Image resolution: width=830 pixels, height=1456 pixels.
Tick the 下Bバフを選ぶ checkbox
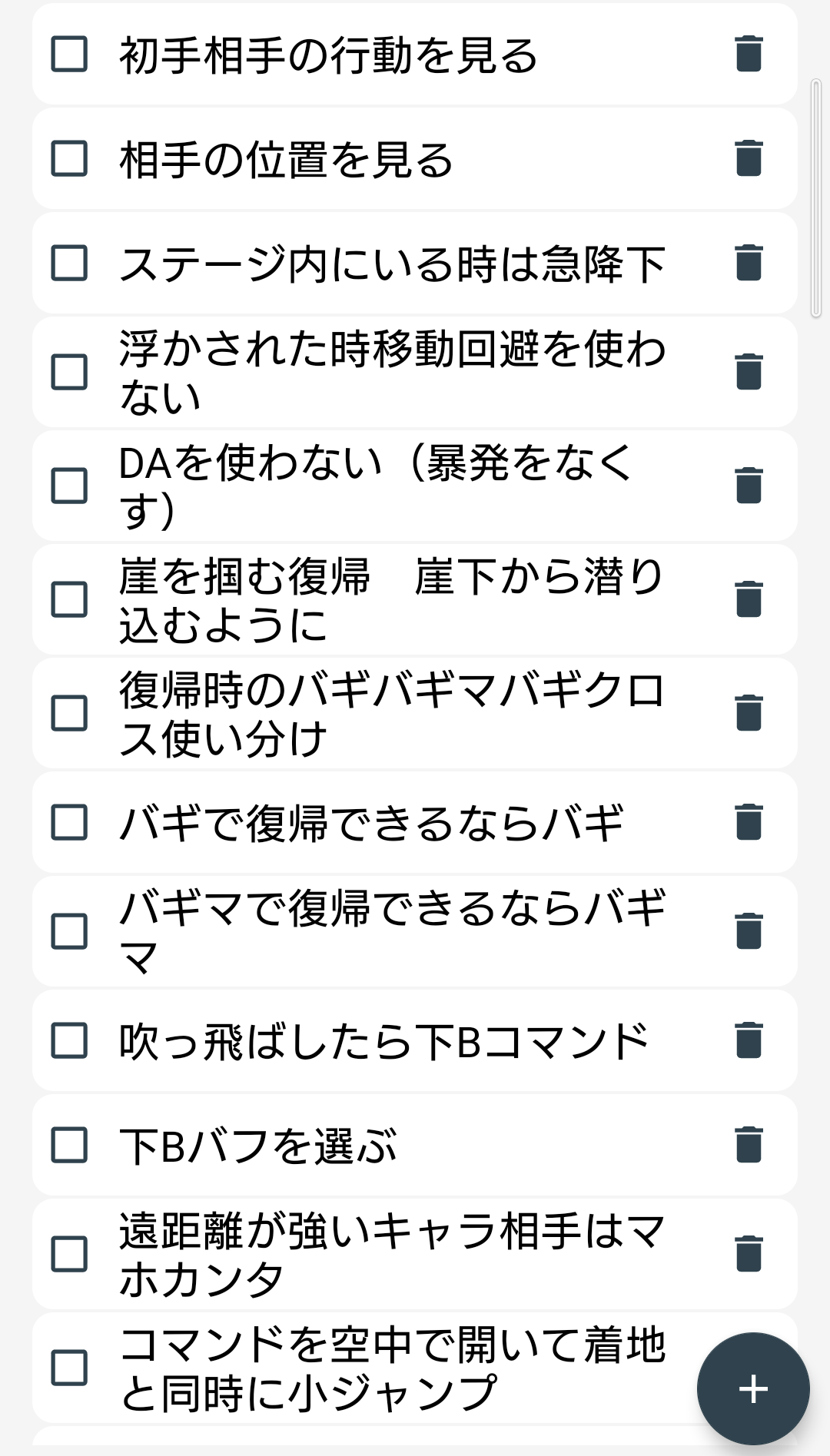pos(69,1145)
